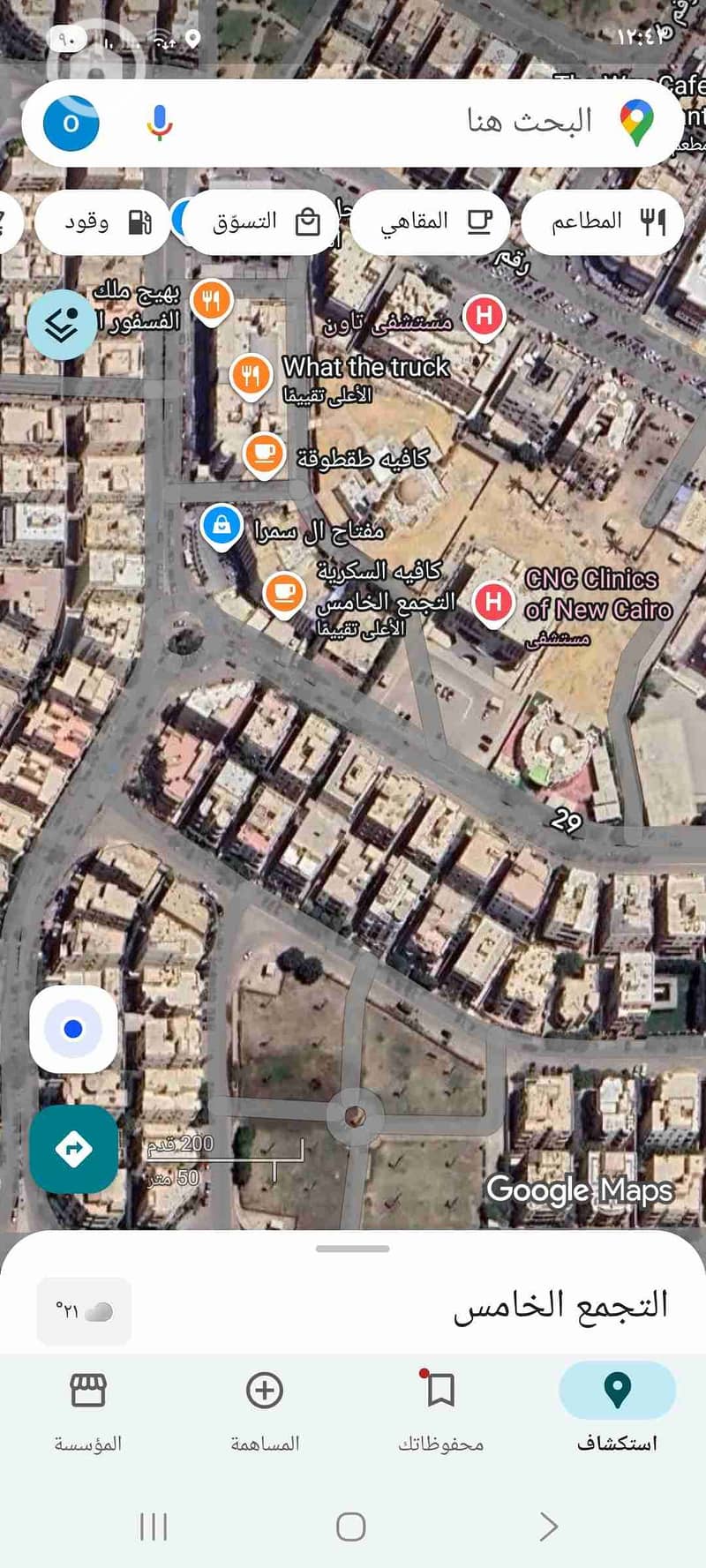The height and width of the screenshot is (1568, 706).
Task: Select the التسوّق shopping chip
Action: click(263, 221)
